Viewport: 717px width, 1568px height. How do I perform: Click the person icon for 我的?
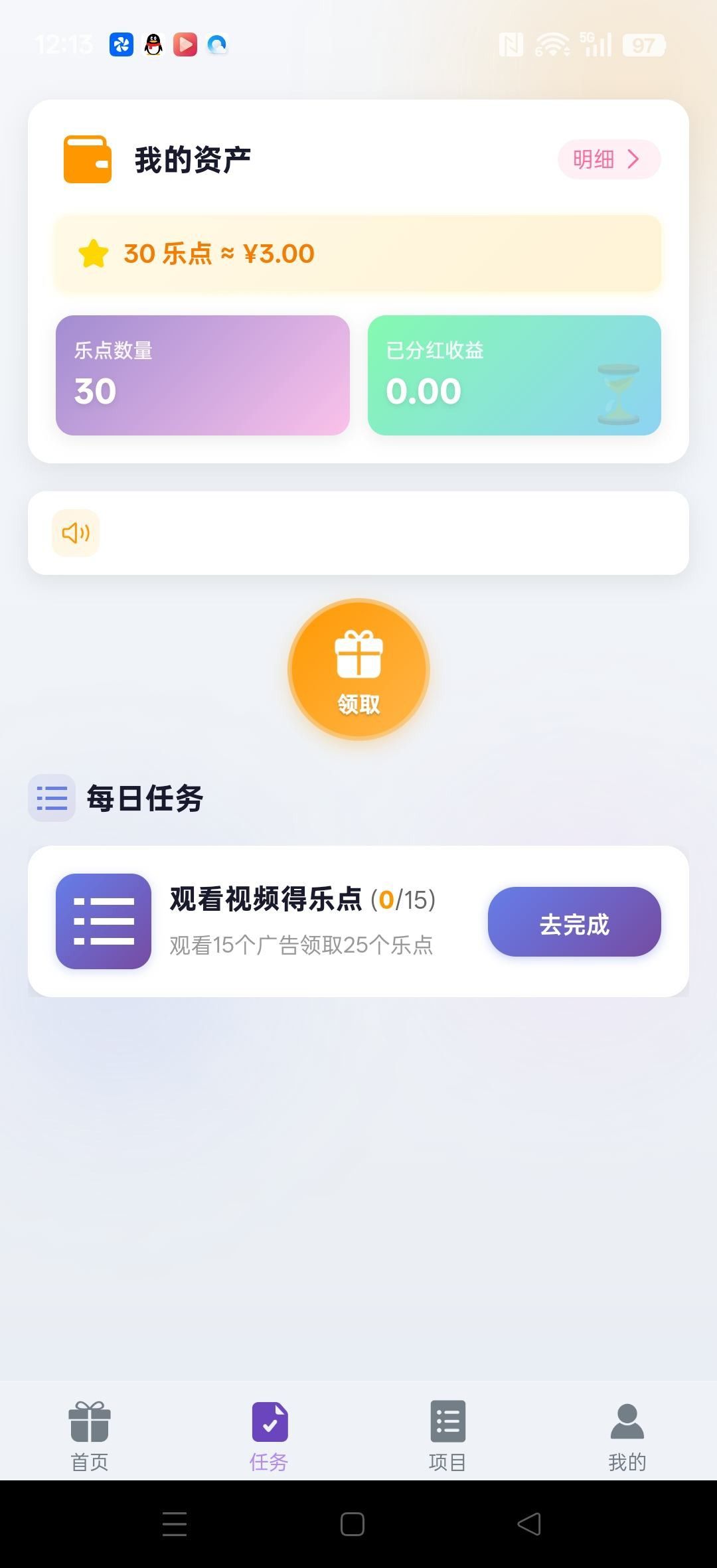click(x=626, y=1422)
